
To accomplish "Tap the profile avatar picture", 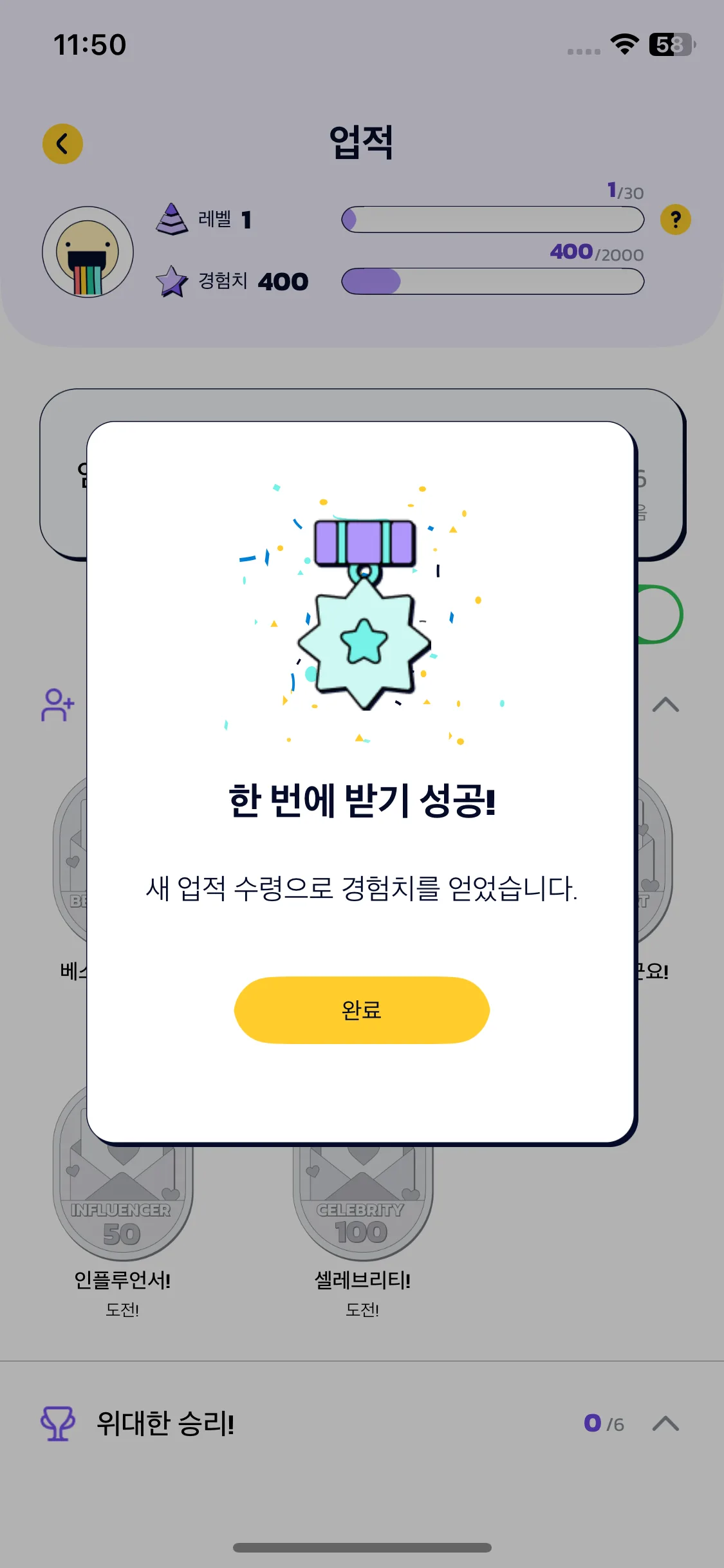I will pos(88,252).
